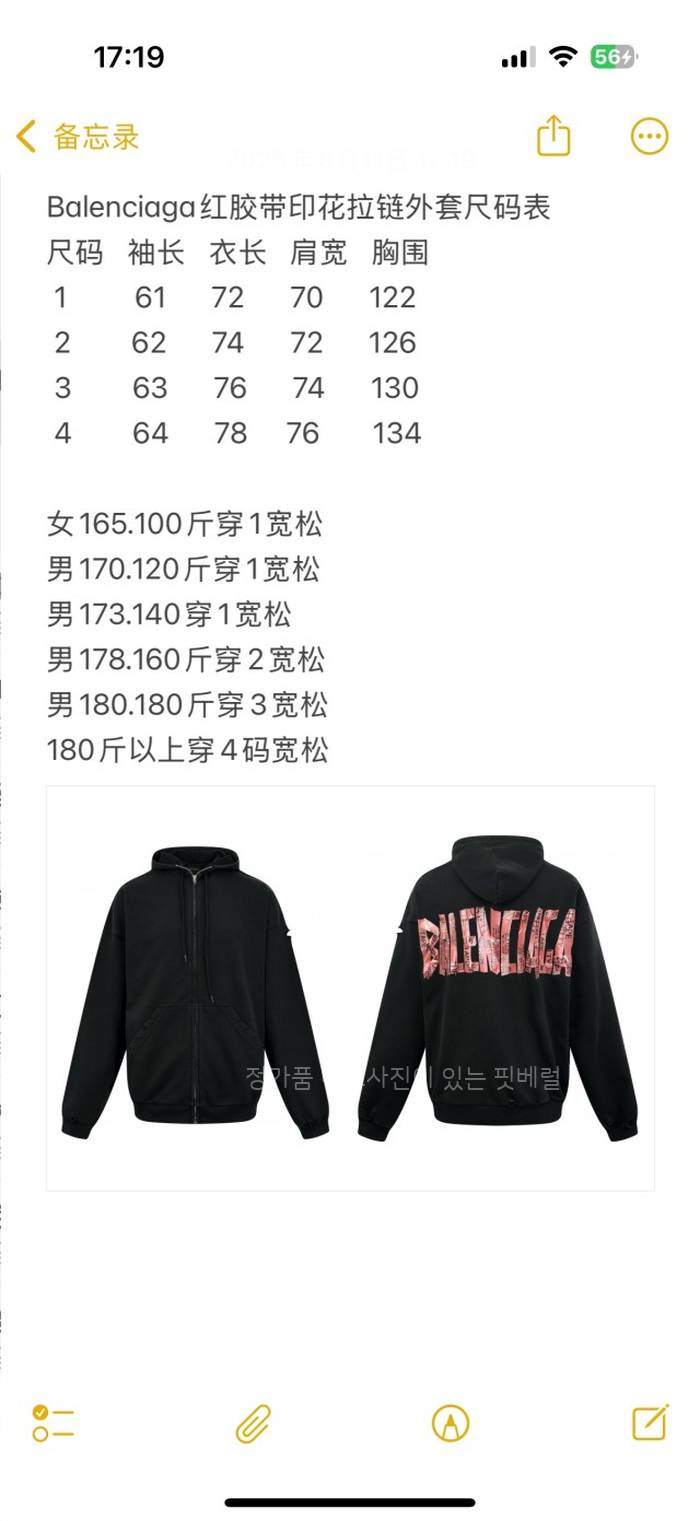The height and width of the screenshot is (1521, 700).
Task: Share this note
Action: 553,136
